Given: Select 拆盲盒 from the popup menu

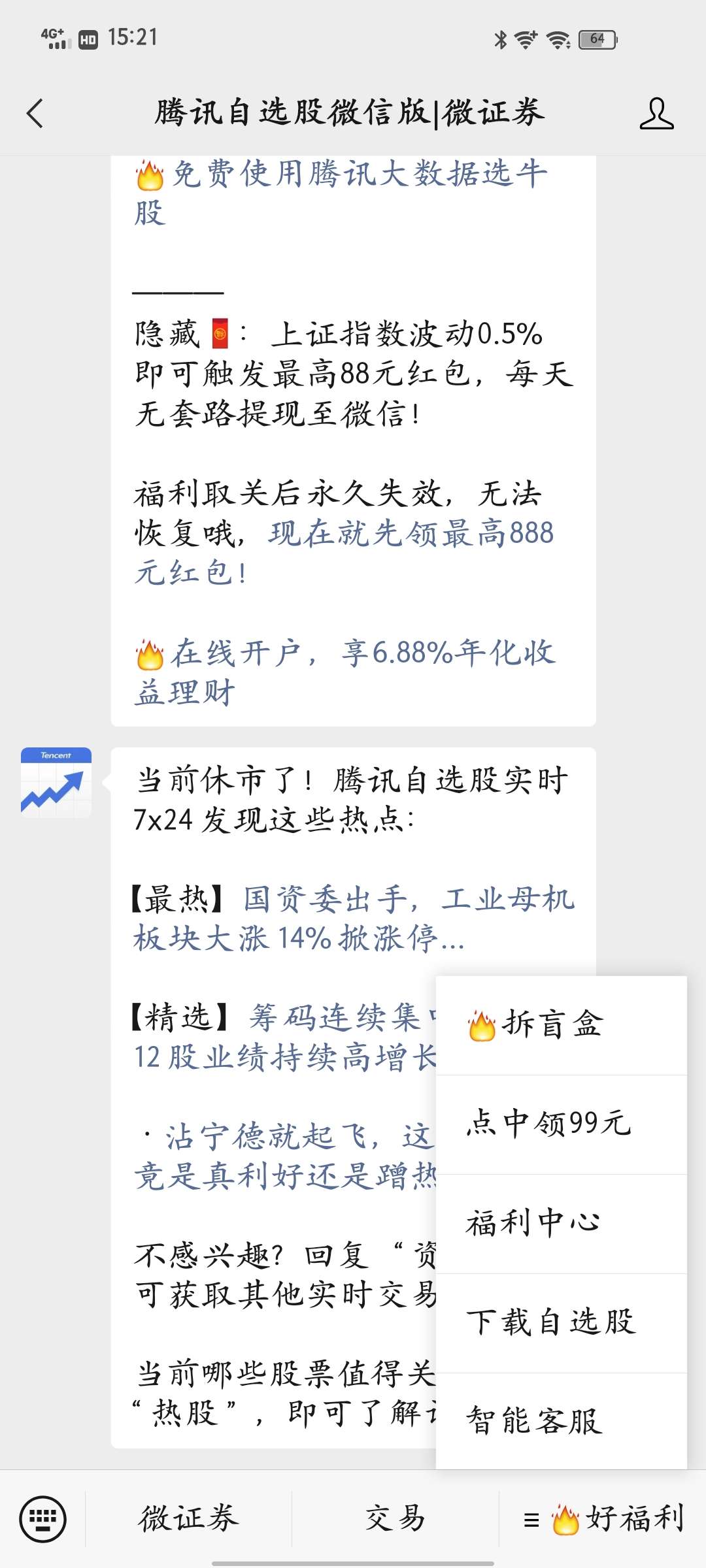Looking at the screenshot, I should 562,1025.
